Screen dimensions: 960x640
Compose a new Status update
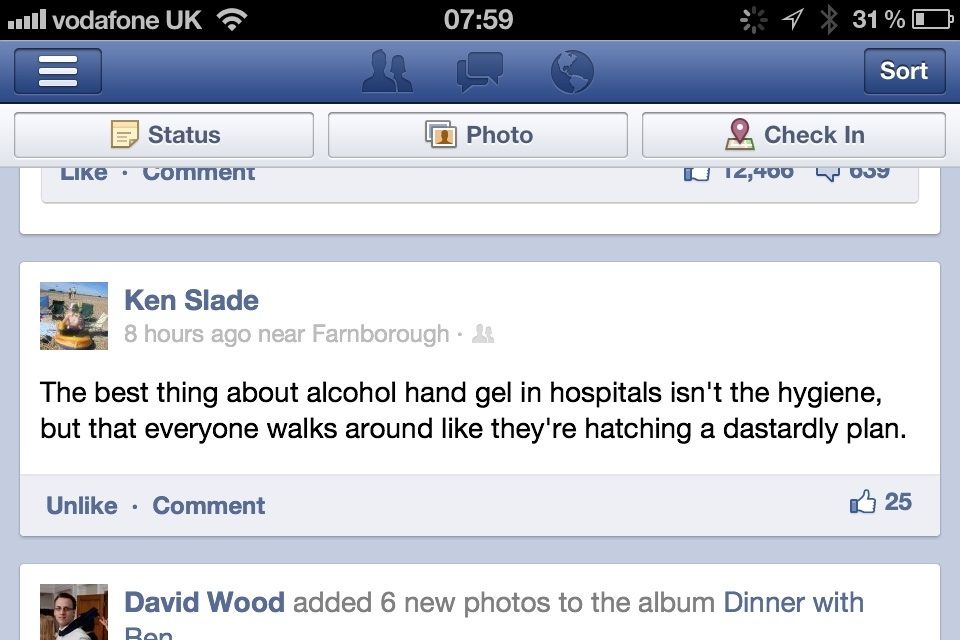click(164, 135)
